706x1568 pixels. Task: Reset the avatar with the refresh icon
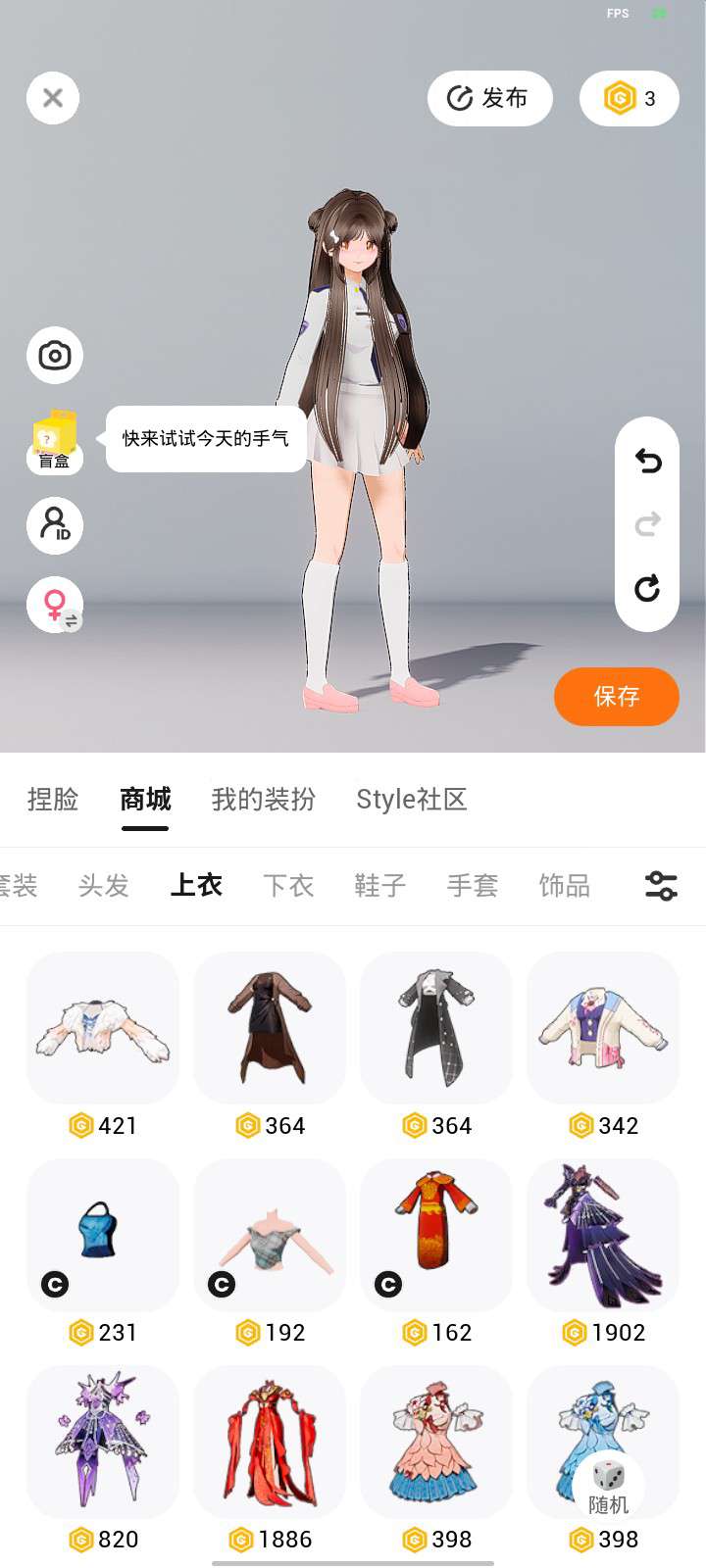[x=647, y=588]
